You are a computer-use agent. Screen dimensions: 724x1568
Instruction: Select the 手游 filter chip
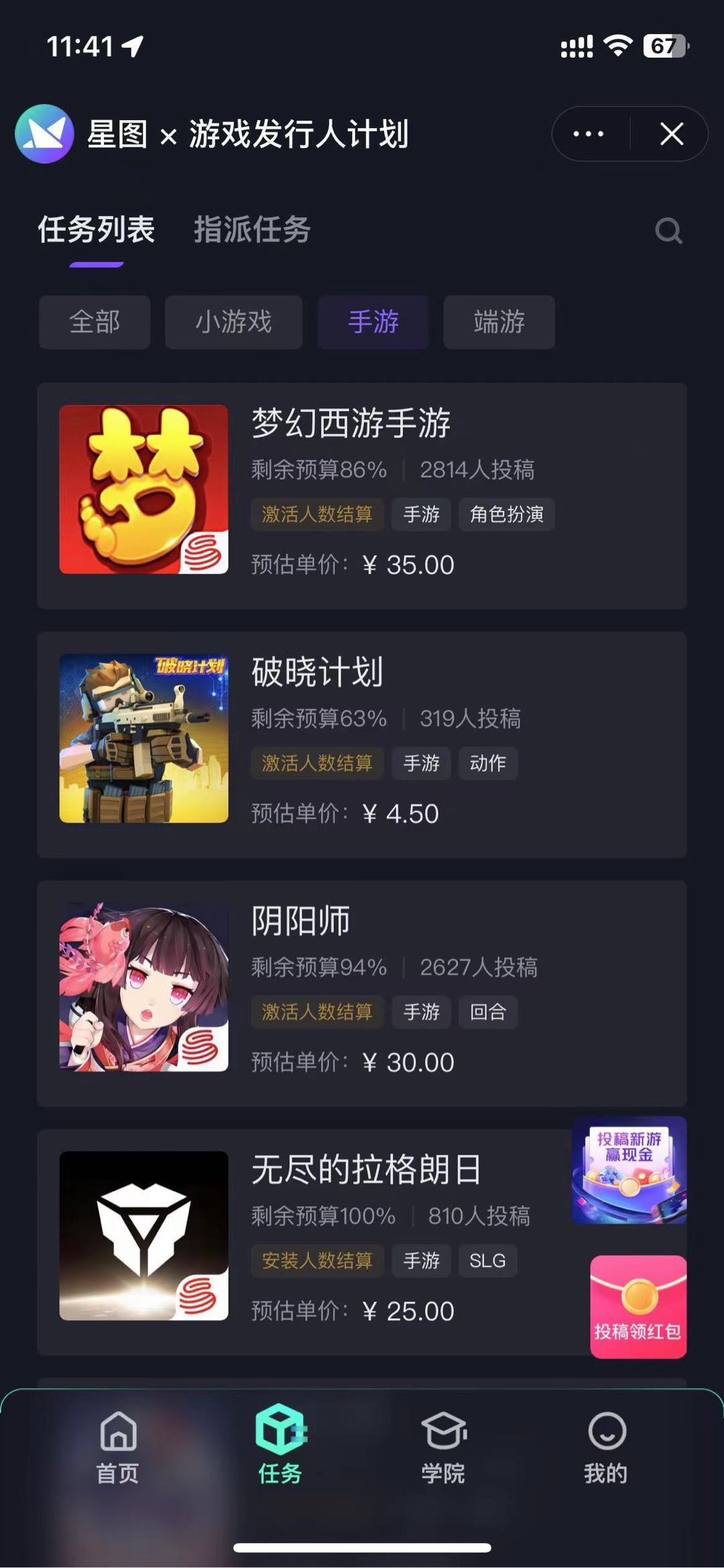pyautogui.click(x=373, y=322)
